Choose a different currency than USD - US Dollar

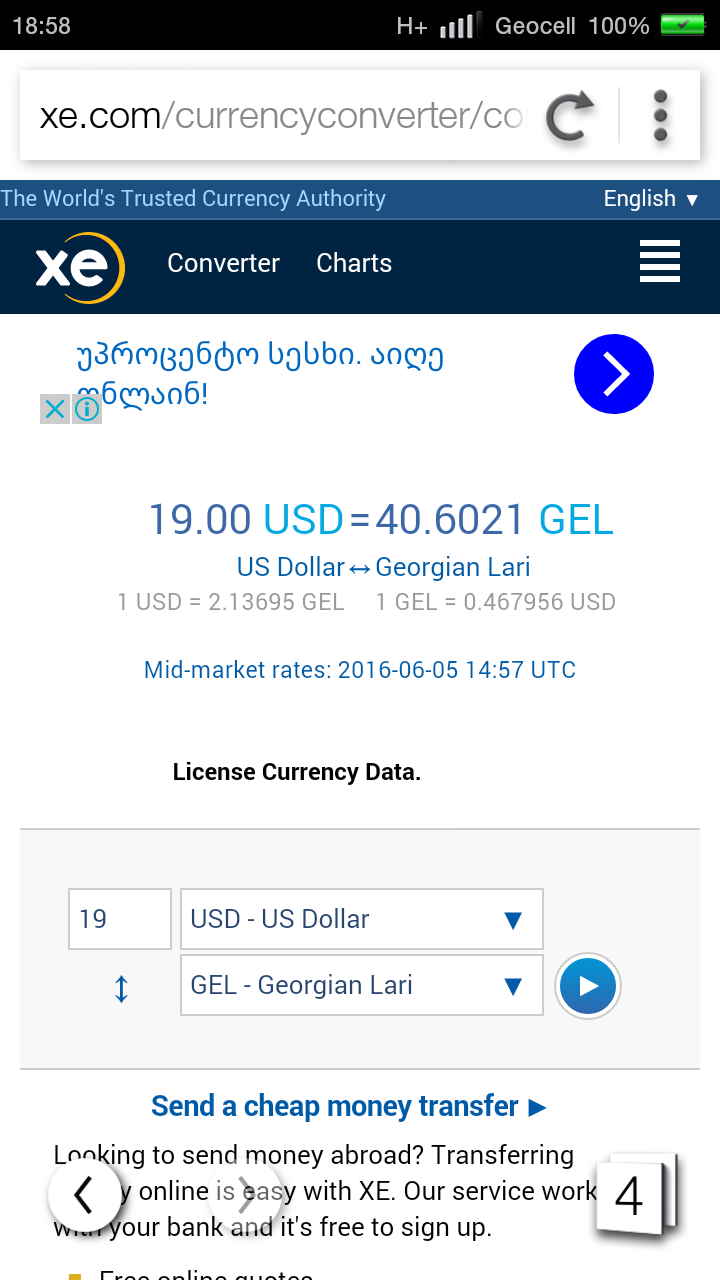(x=361, y=919)
